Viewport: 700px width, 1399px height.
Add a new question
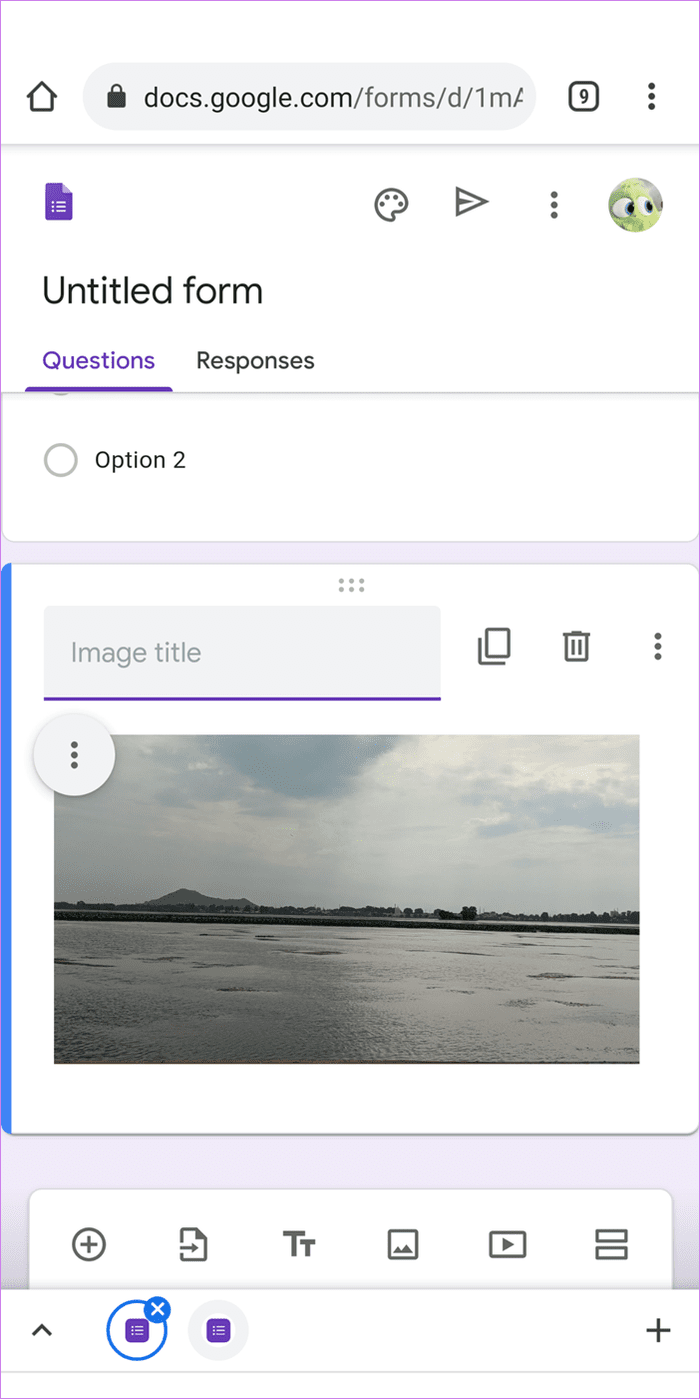[89, 1245]
